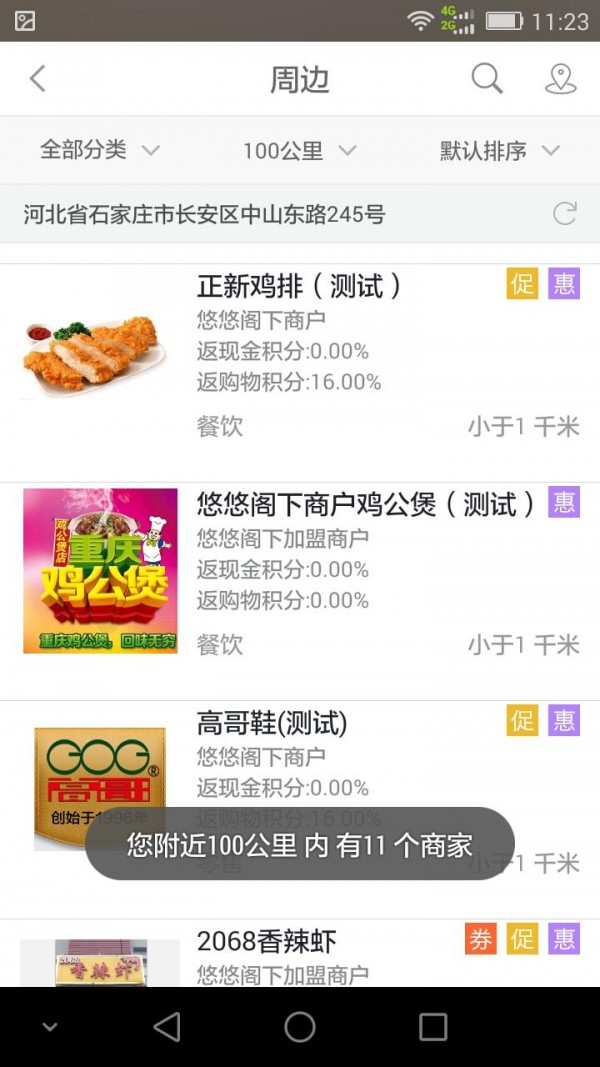Tap the system home button
This screenshot has width=600, height=1067.
pyautogui.click(x=299, y=1027)
